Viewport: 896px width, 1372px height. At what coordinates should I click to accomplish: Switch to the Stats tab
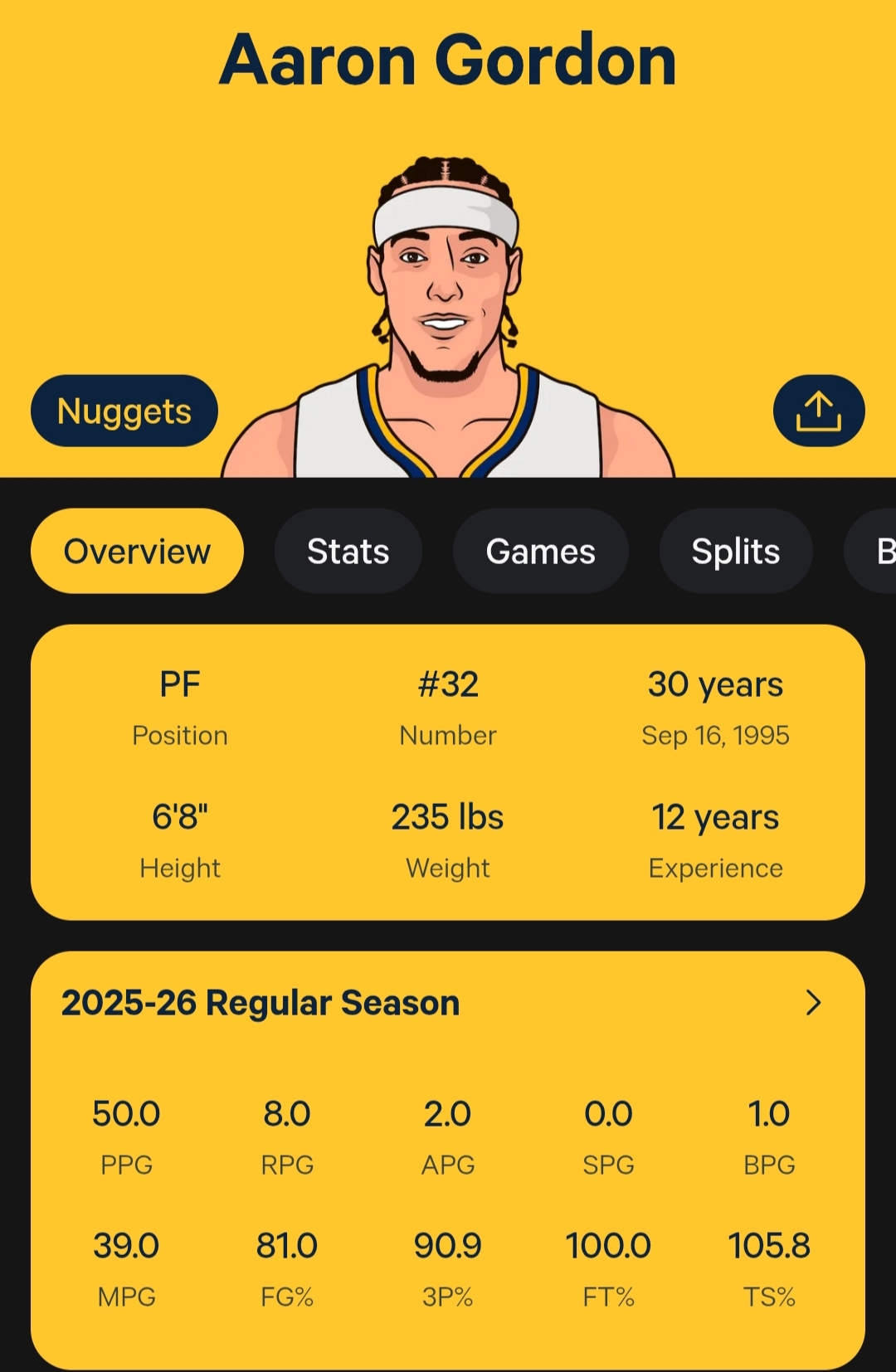pyautogui.click(x=348, y=551)
